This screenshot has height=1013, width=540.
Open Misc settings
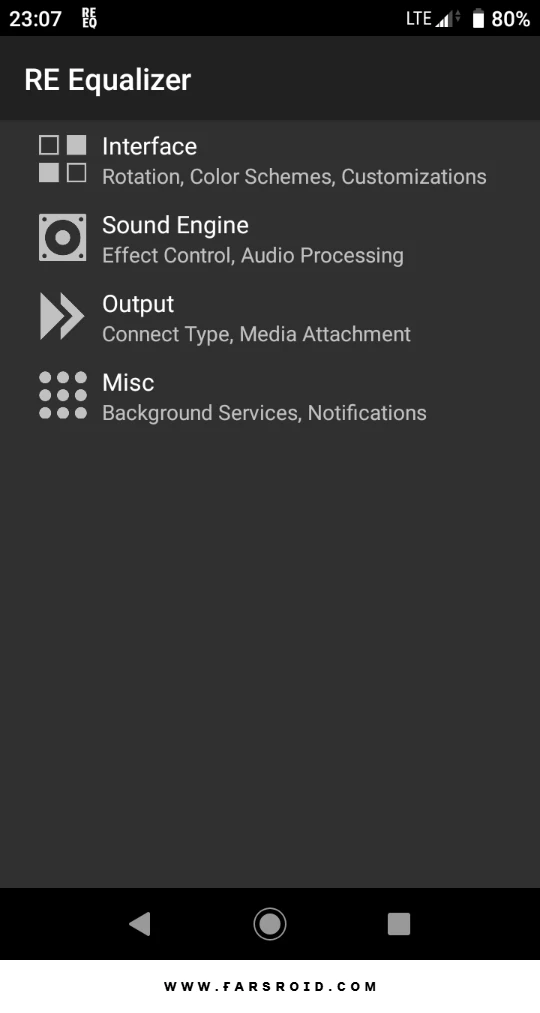click(x=270, y=397)
